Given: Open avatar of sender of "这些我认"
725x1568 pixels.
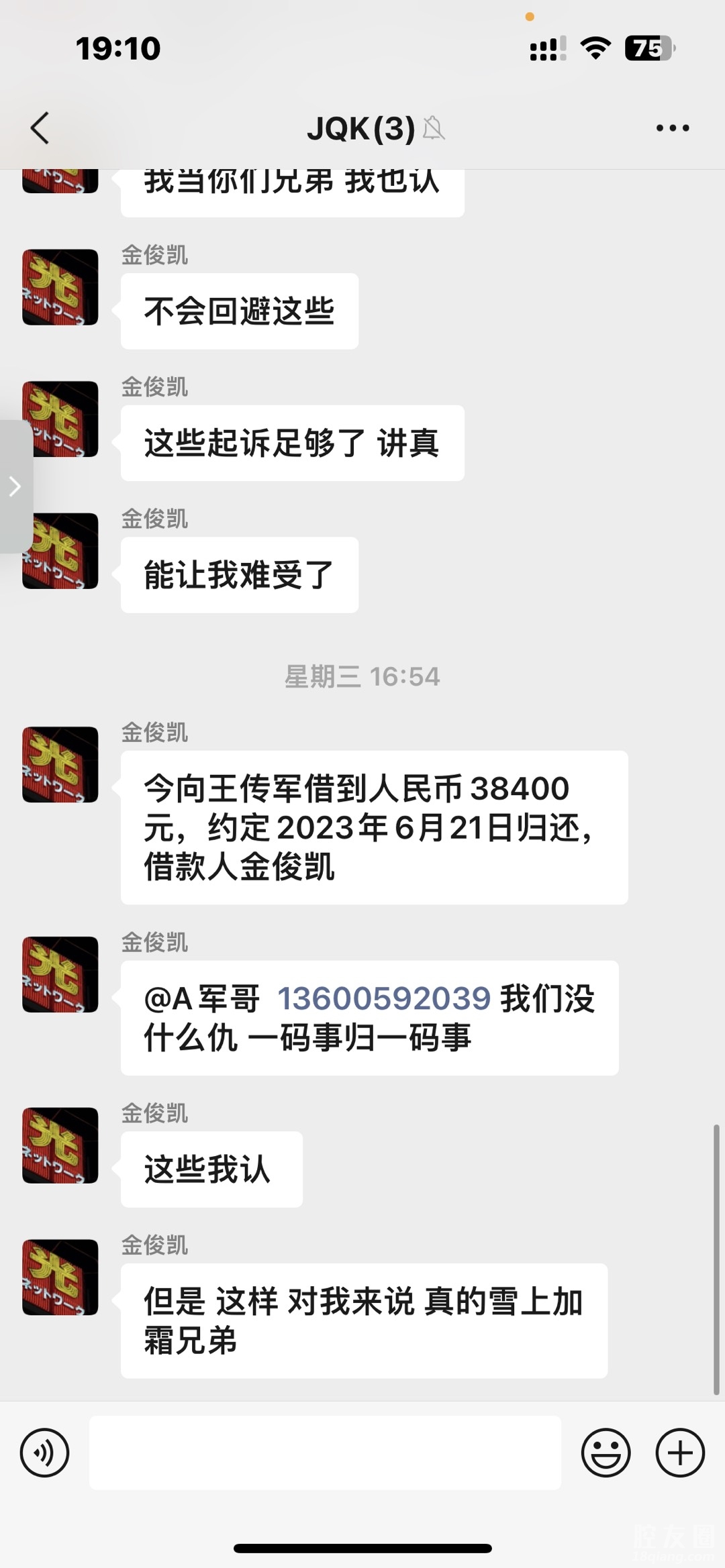Looking at the screenshot, I should pyautogui.click(x=60, y=1145).
